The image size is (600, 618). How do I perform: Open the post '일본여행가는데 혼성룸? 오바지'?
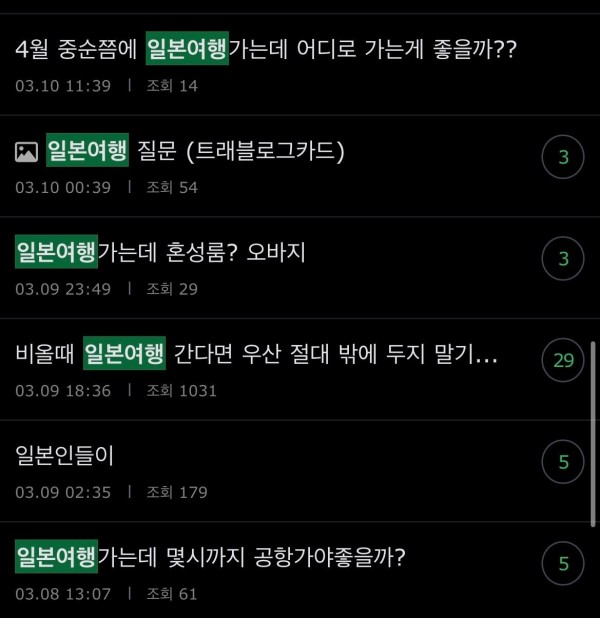160,253
